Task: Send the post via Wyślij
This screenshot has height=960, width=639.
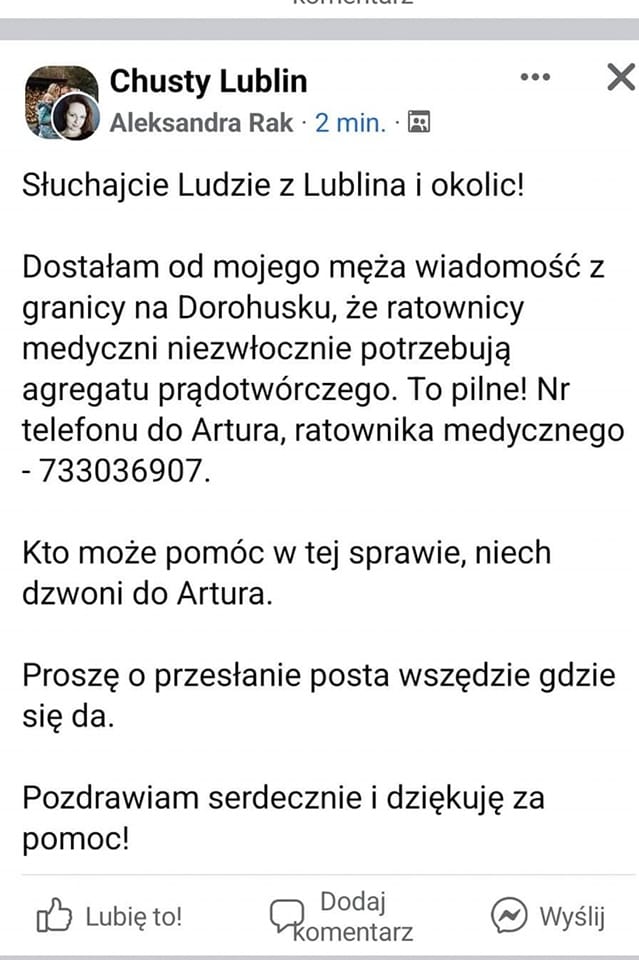Action: [548, 916]
